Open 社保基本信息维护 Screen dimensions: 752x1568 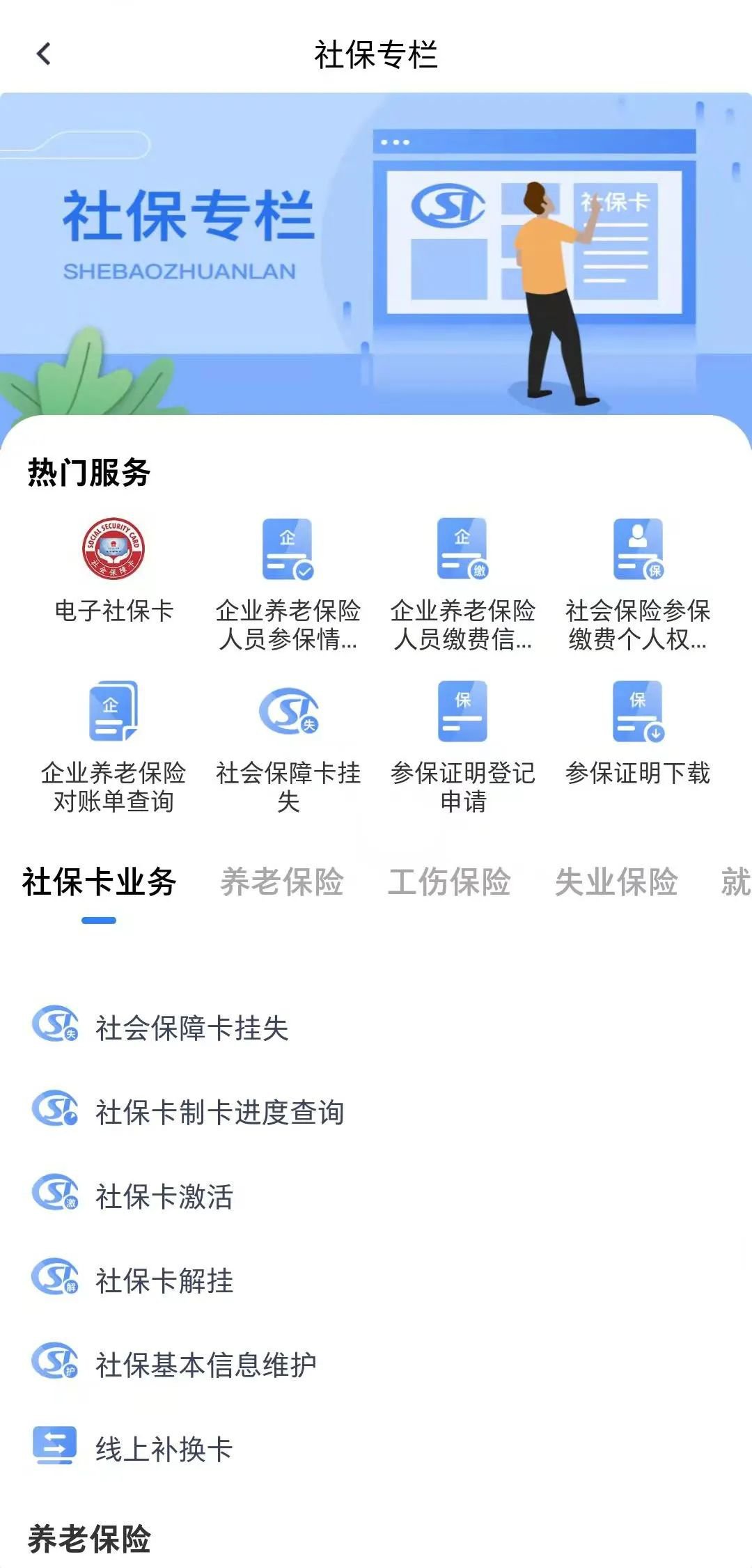tap(205, 1365)
